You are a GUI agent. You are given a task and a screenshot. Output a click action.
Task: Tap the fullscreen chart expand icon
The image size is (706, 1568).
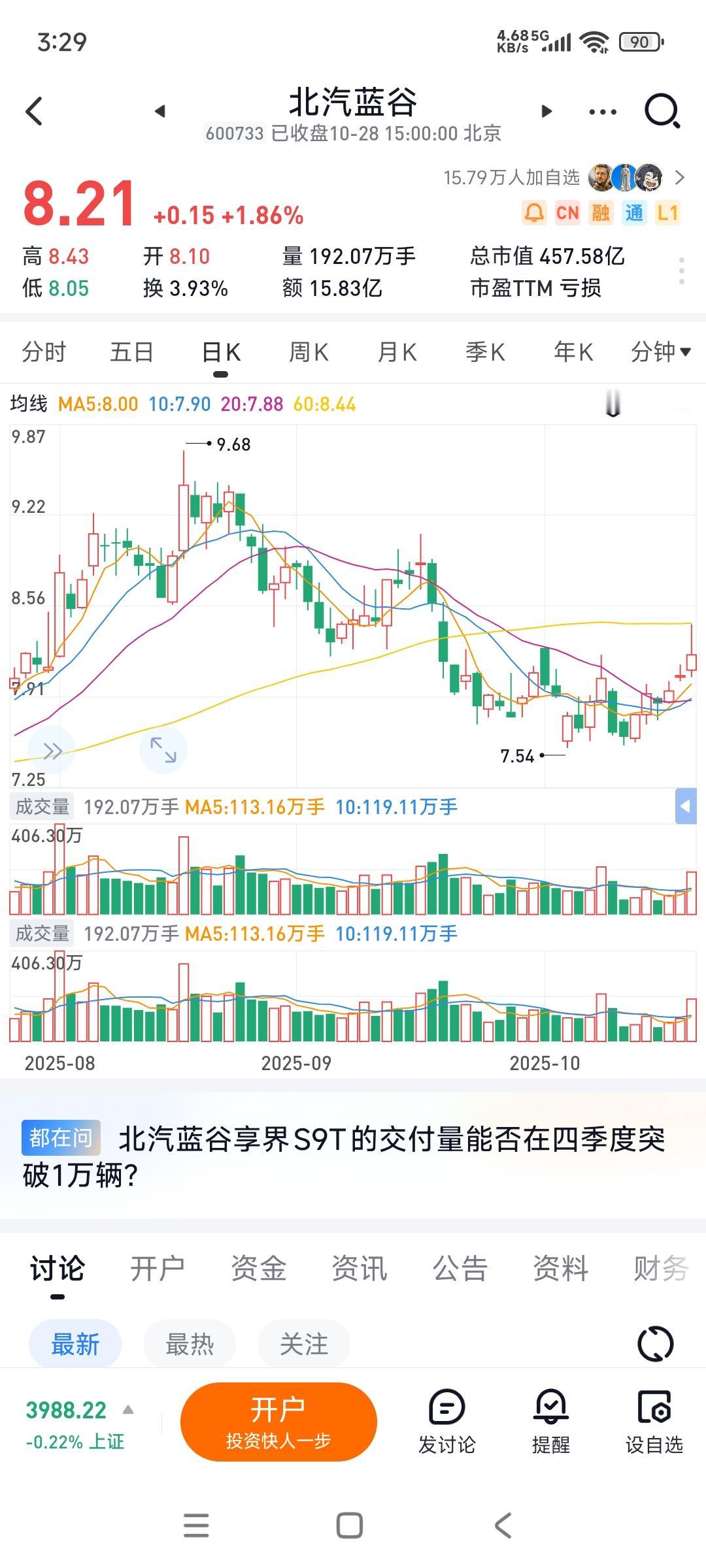[x=164, y=750]
